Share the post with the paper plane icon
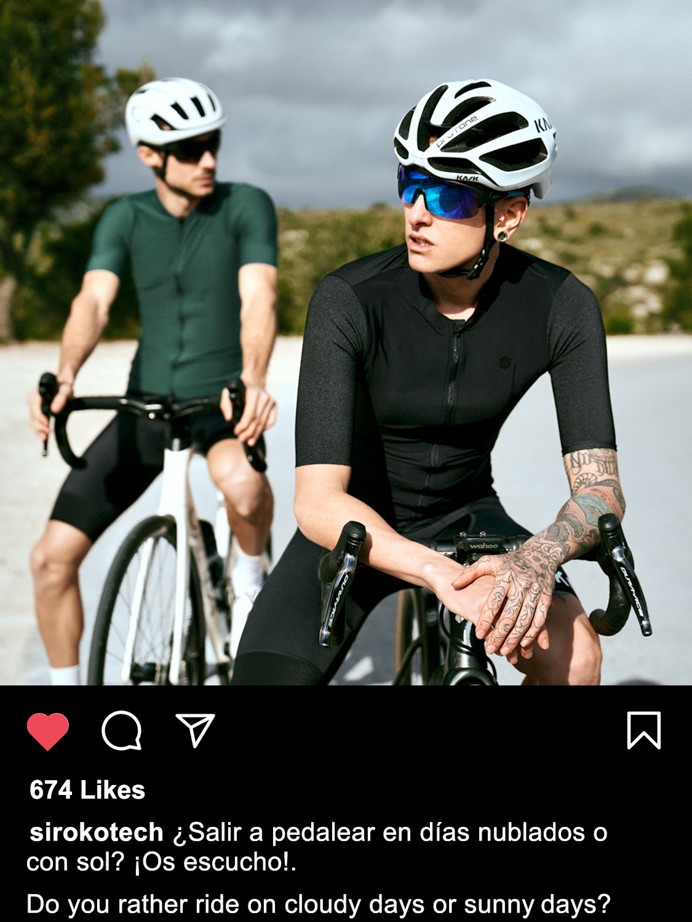 195,730
